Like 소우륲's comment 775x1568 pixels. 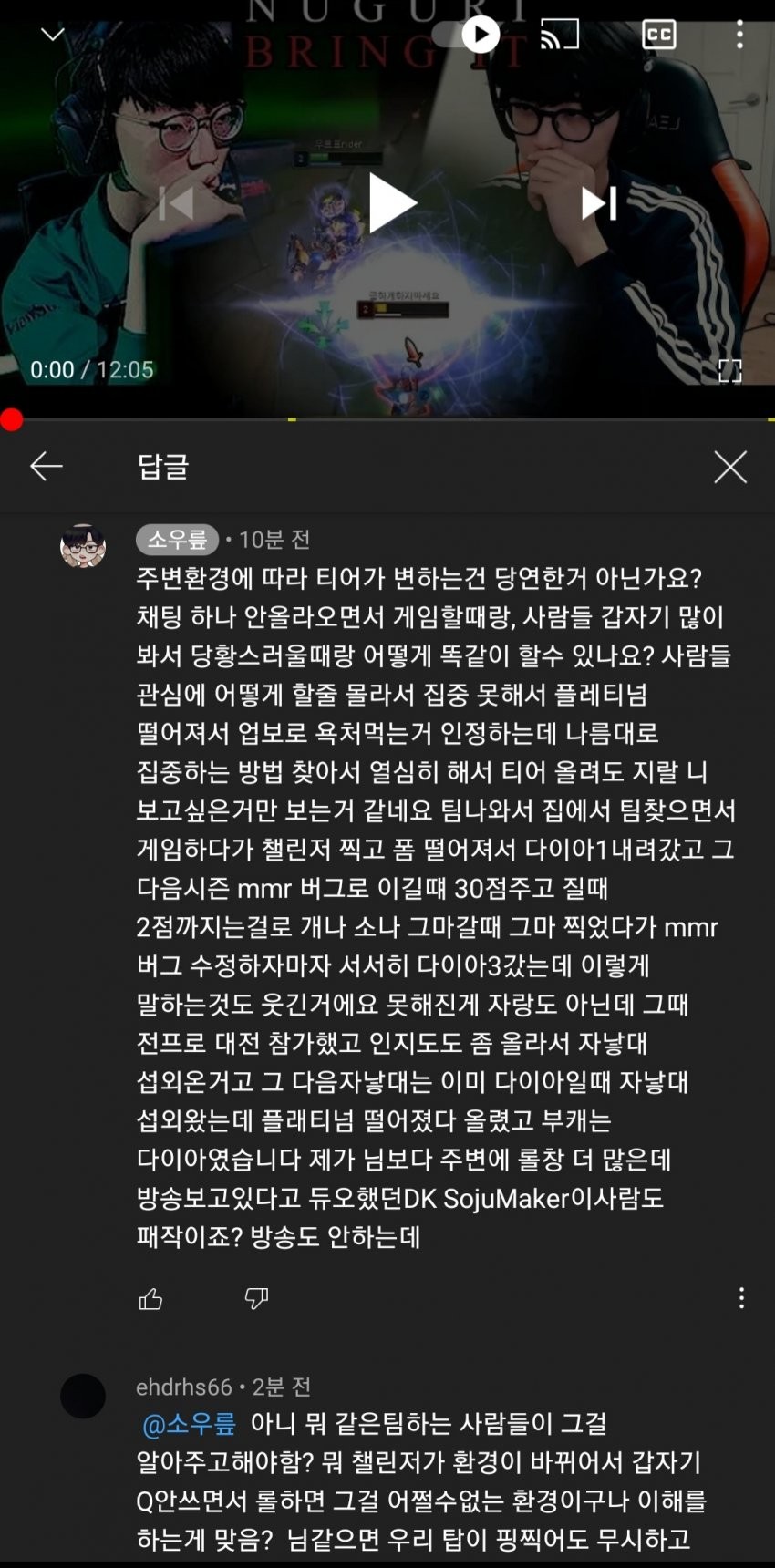[x=150, y=1298]
